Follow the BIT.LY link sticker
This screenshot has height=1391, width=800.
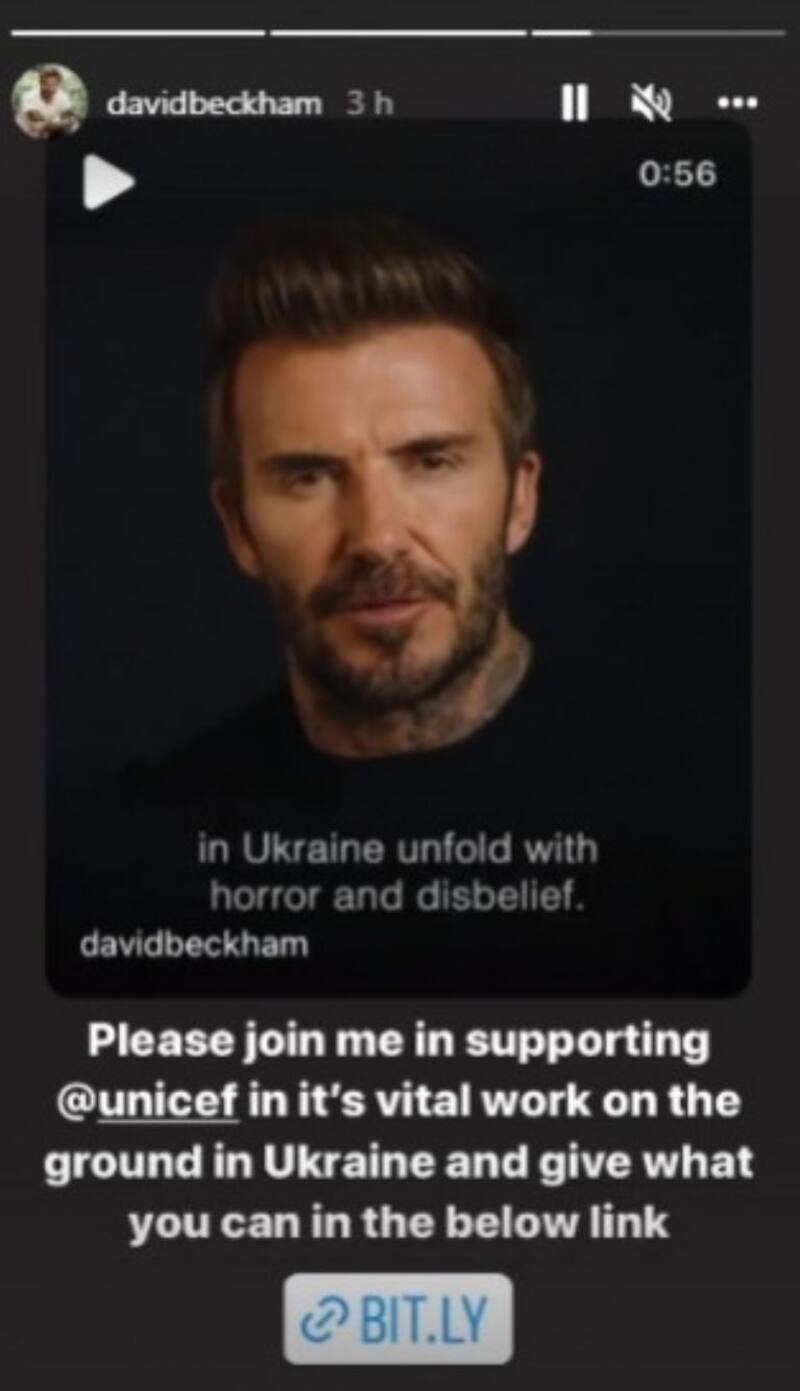coord(398,1318)
